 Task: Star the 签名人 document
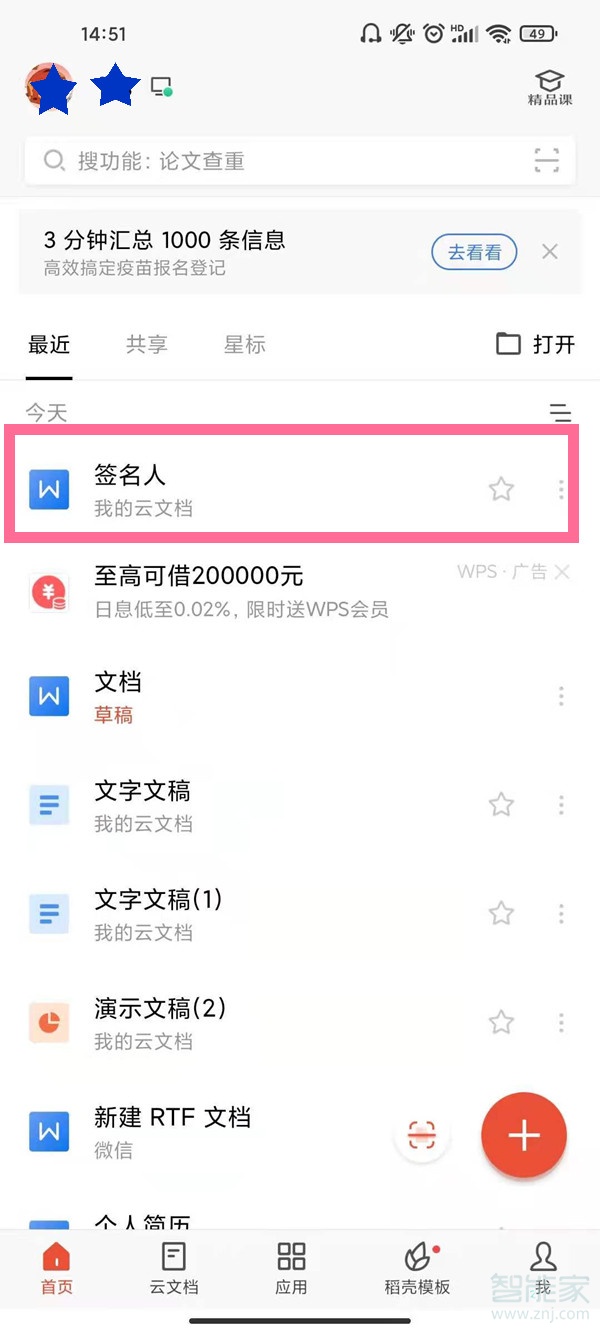pyautogui.click(x=501, y=489)
